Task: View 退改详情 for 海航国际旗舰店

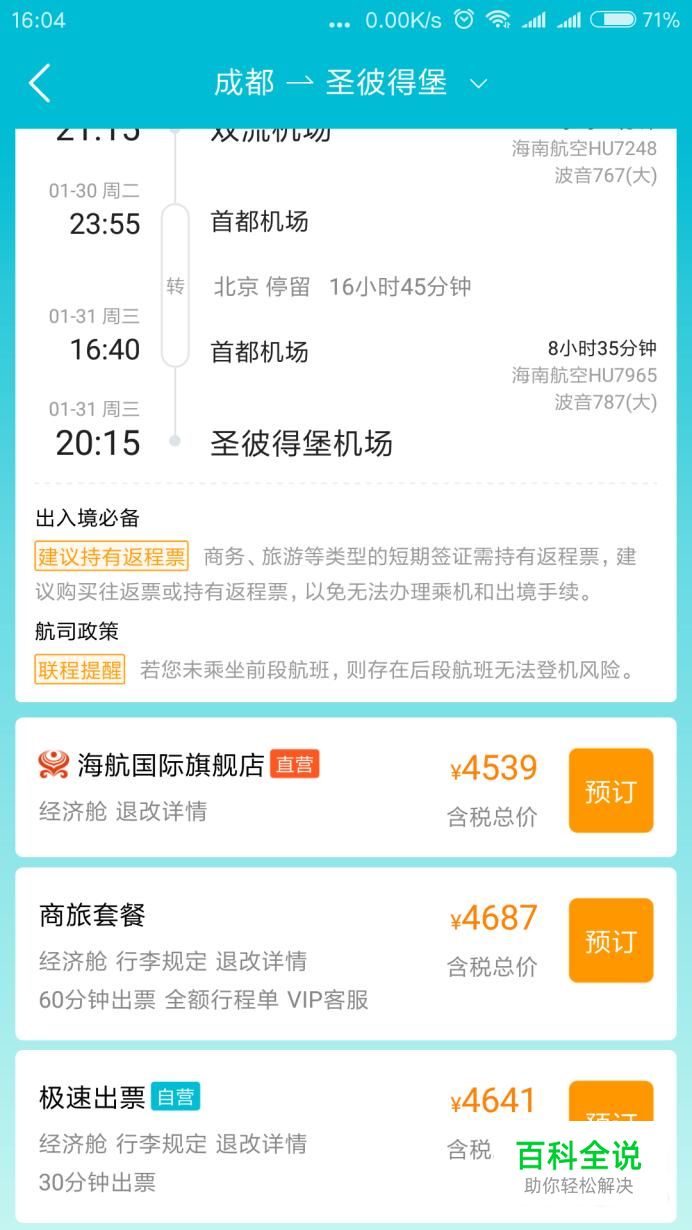Action: [161, 811]
